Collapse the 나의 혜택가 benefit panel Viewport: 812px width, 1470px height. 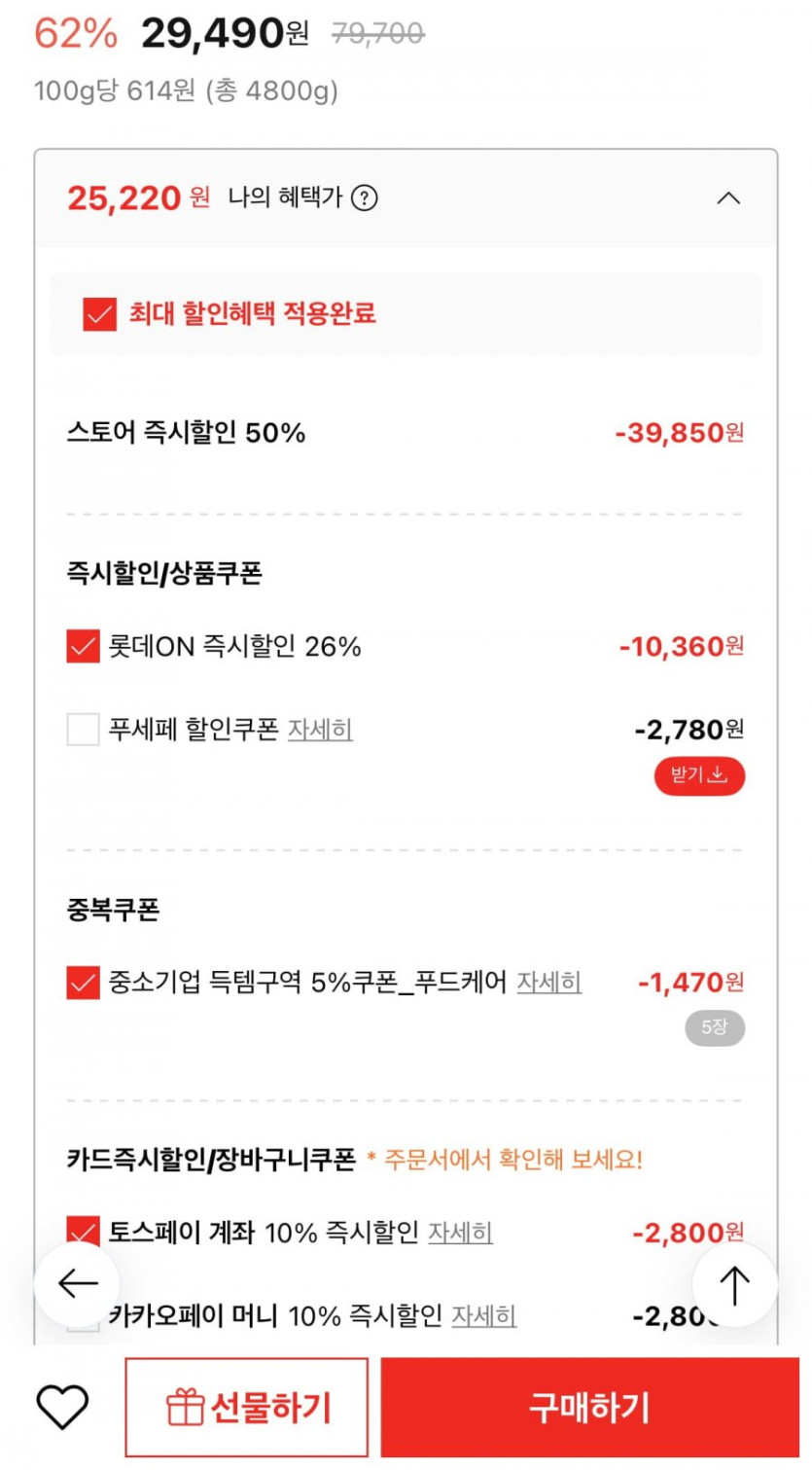point(727,198)
